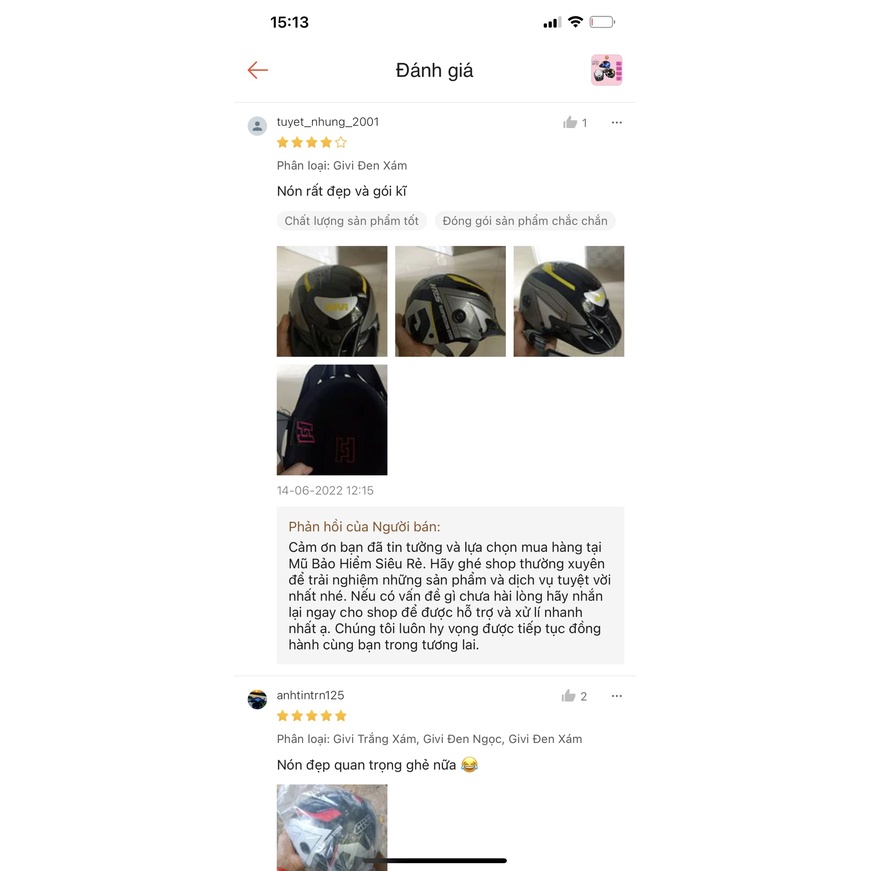Open anhtintrn125's profile avatar
Image resolution: width=871 pixels, height=871 pixels.
257,699
